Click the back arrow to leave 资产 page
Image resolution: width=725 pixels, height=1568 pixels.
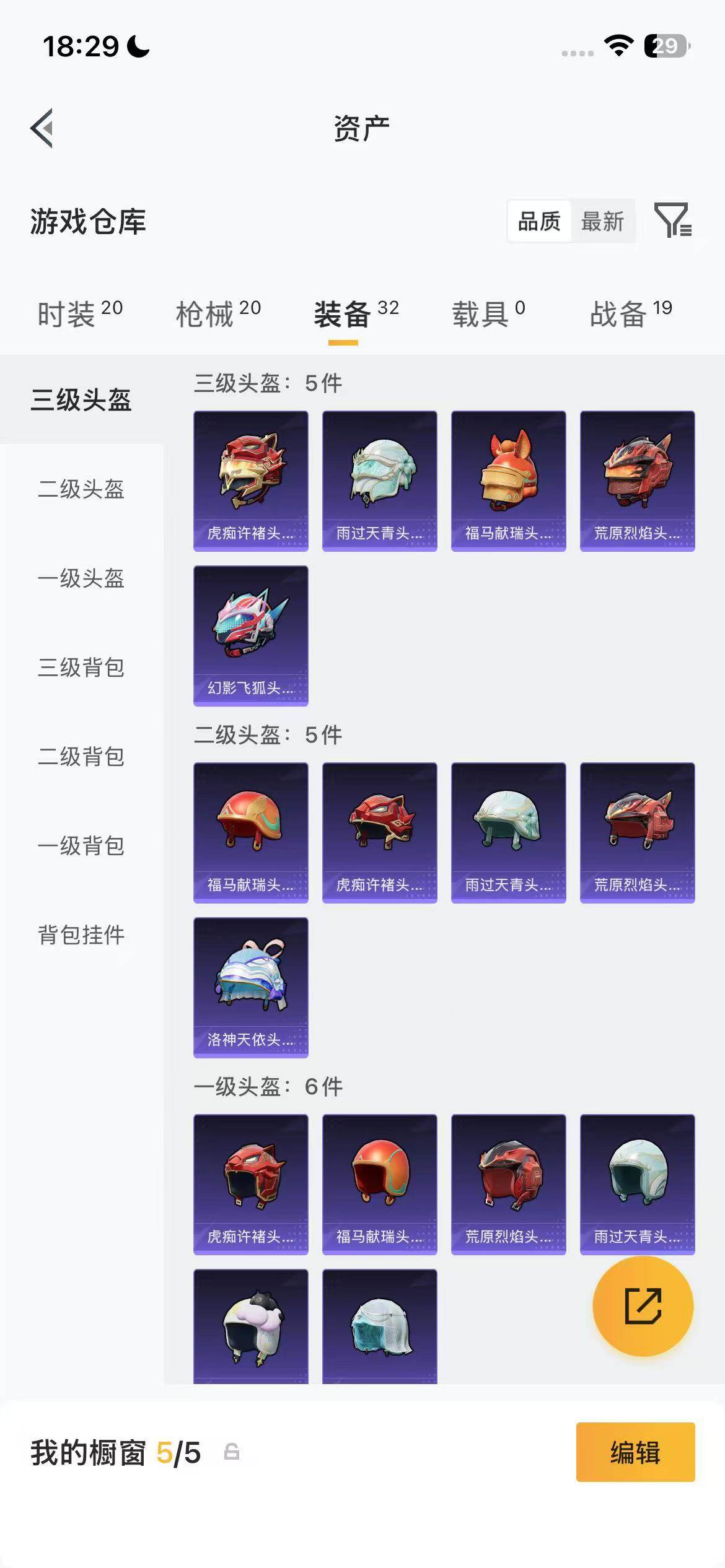pos(41,127)
